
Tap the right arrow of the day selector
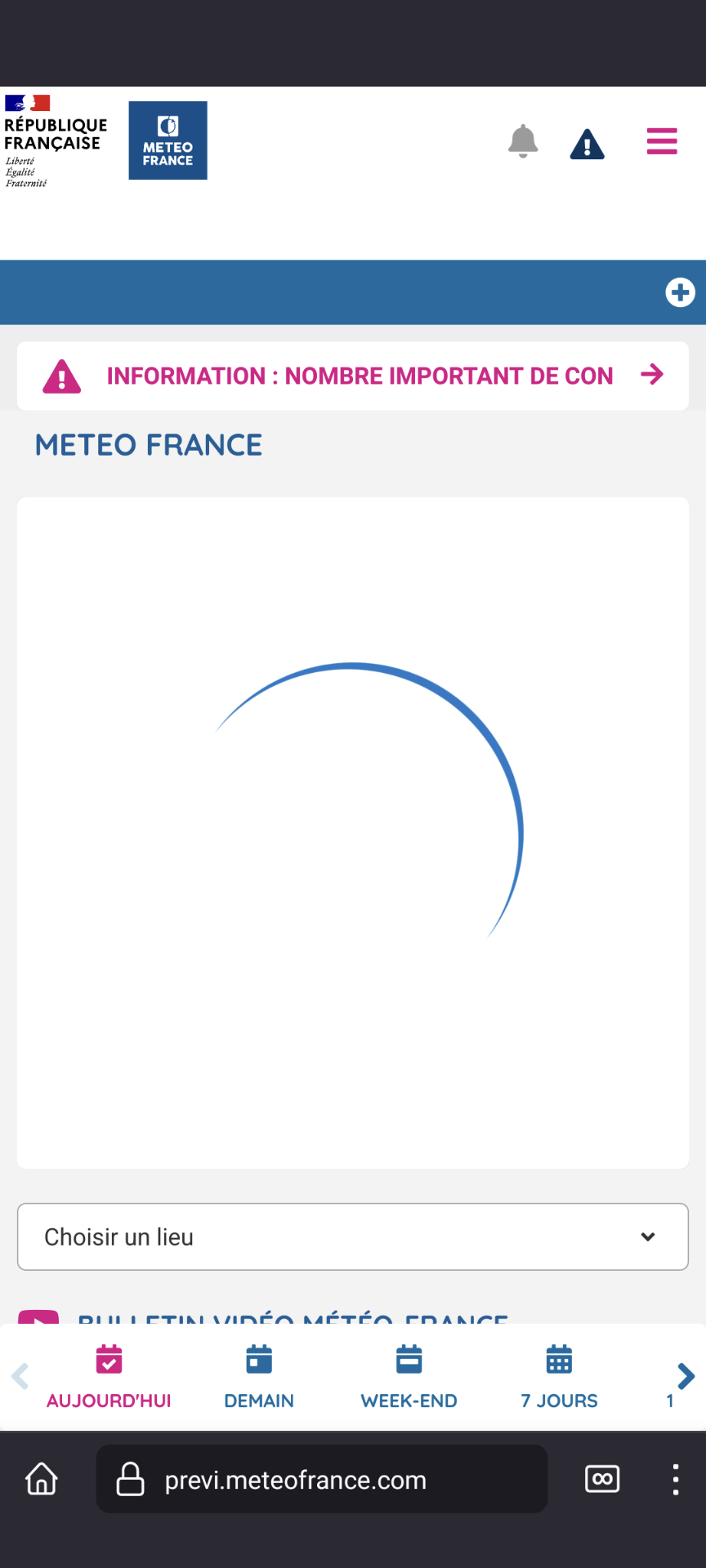pos(686,1376)
